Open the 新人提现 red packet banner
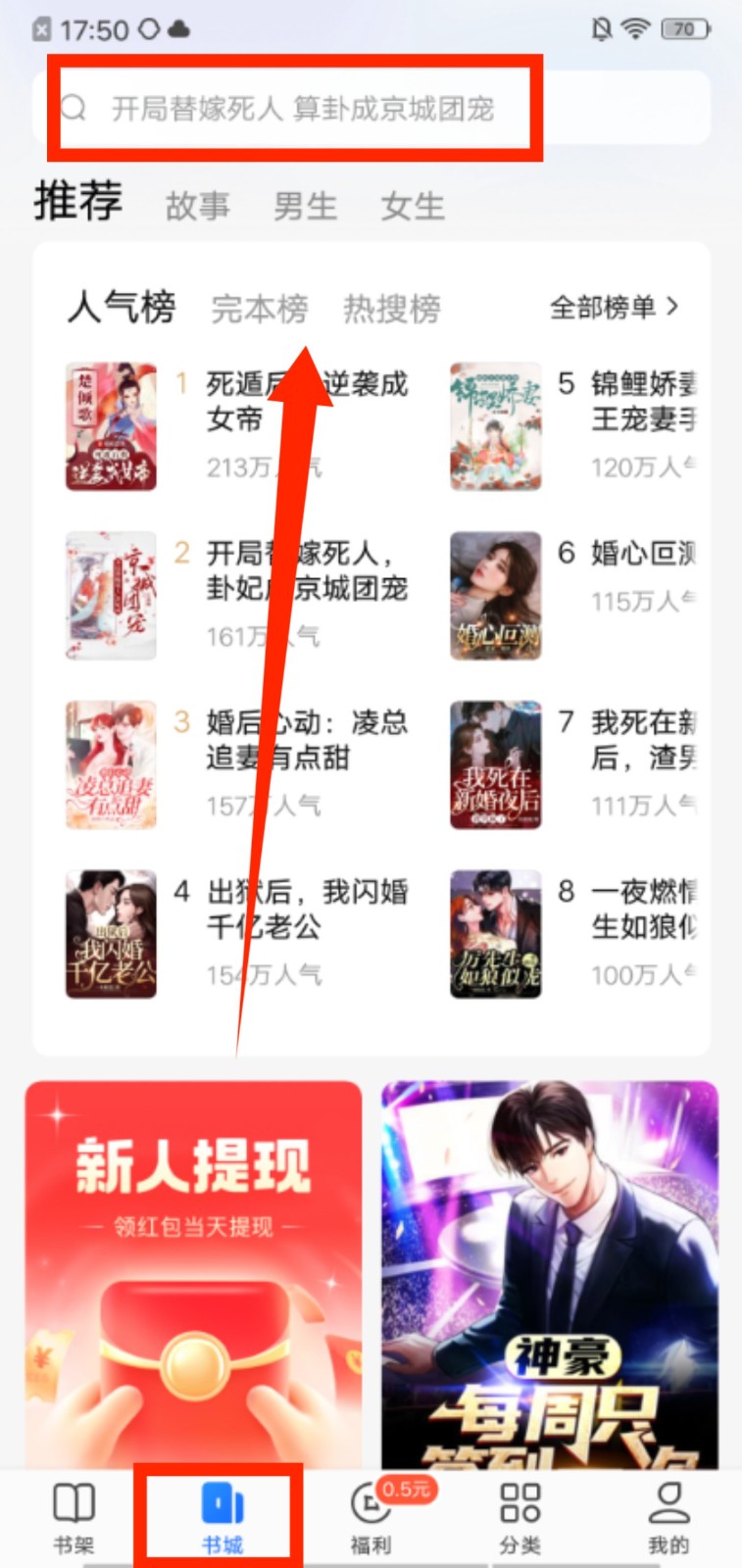 coord(193,1274)
